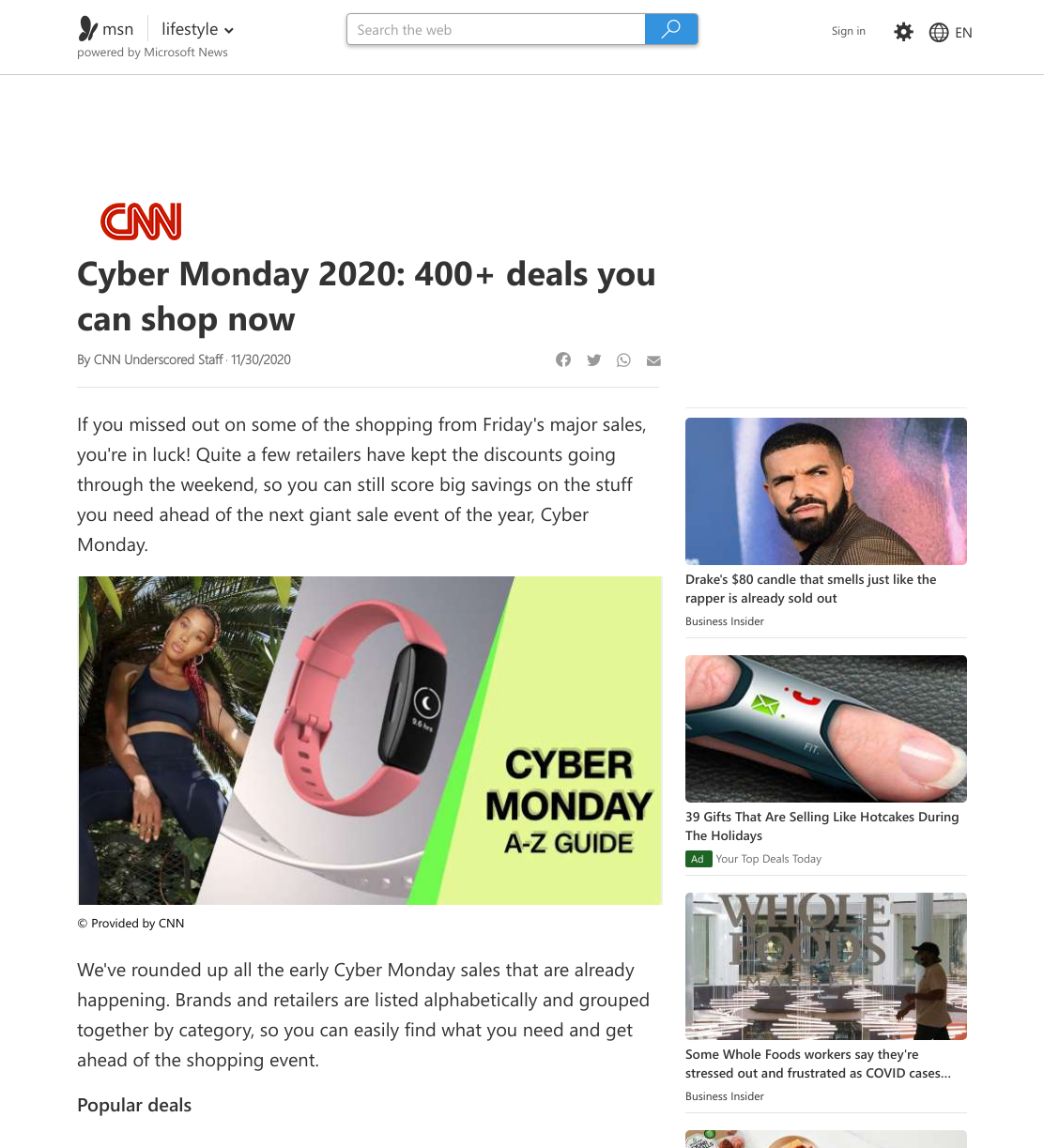Open Drake's $80 candle article

(811, 589)
